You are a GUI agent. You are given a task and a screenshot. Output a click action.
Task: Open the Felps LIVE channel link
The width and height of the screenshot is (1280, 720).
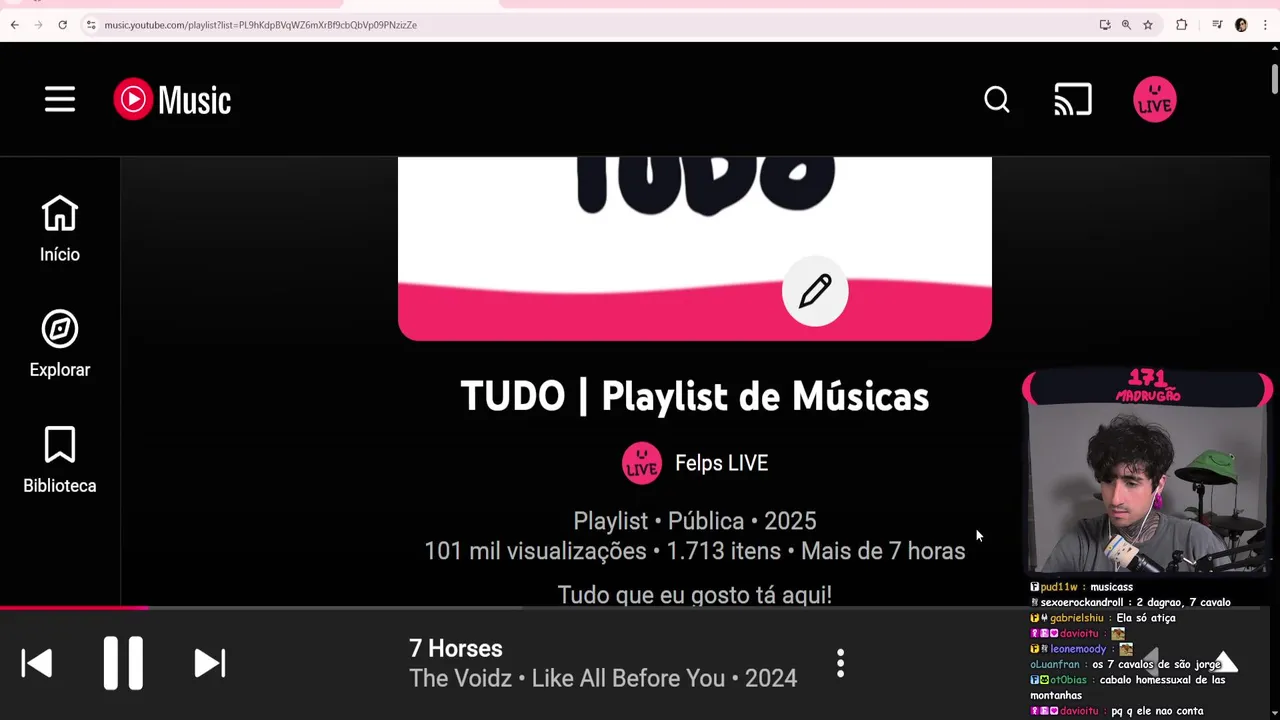720,463
